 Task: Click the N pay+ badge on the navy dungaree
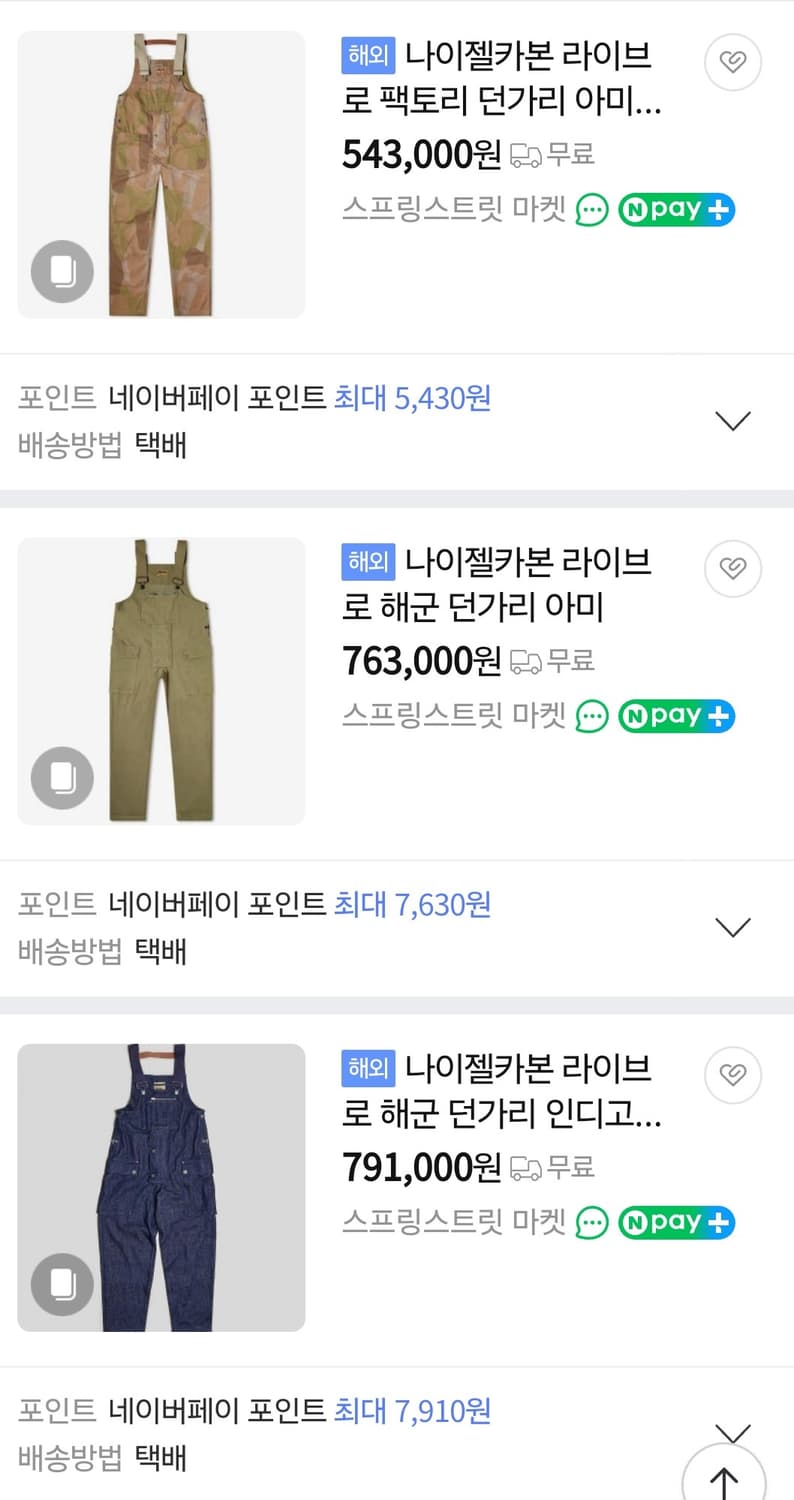pos(676,716)
